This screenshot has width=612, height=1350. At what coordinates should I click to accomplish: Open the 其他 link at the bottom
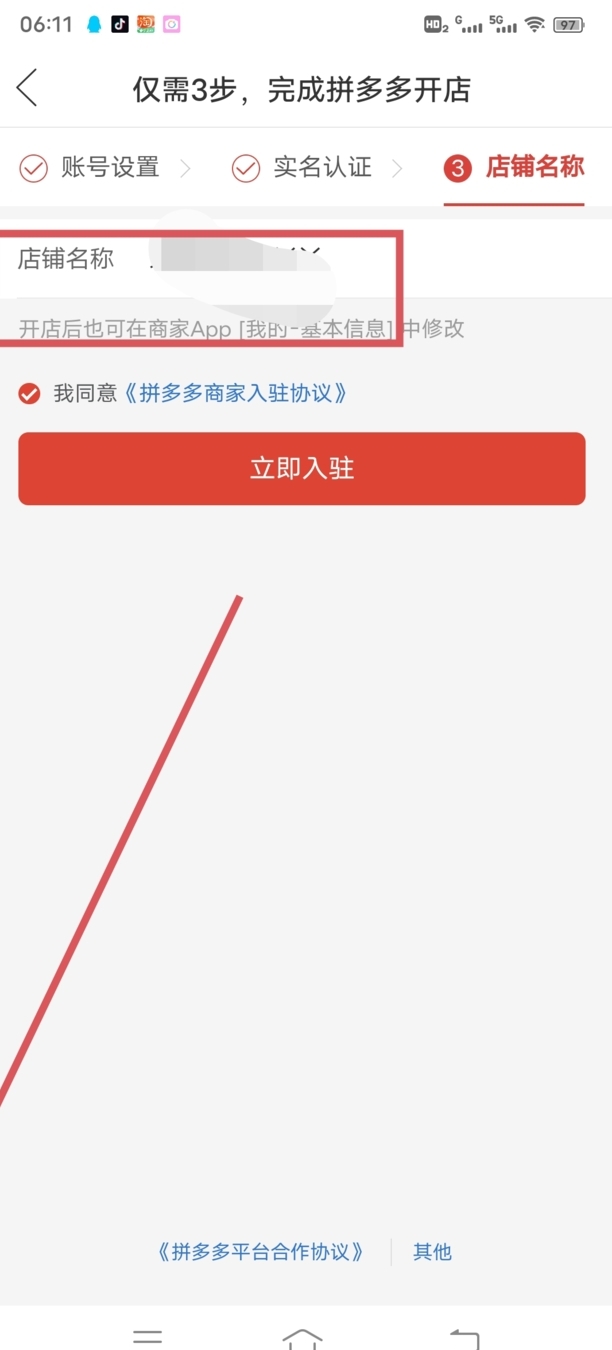433,1251
